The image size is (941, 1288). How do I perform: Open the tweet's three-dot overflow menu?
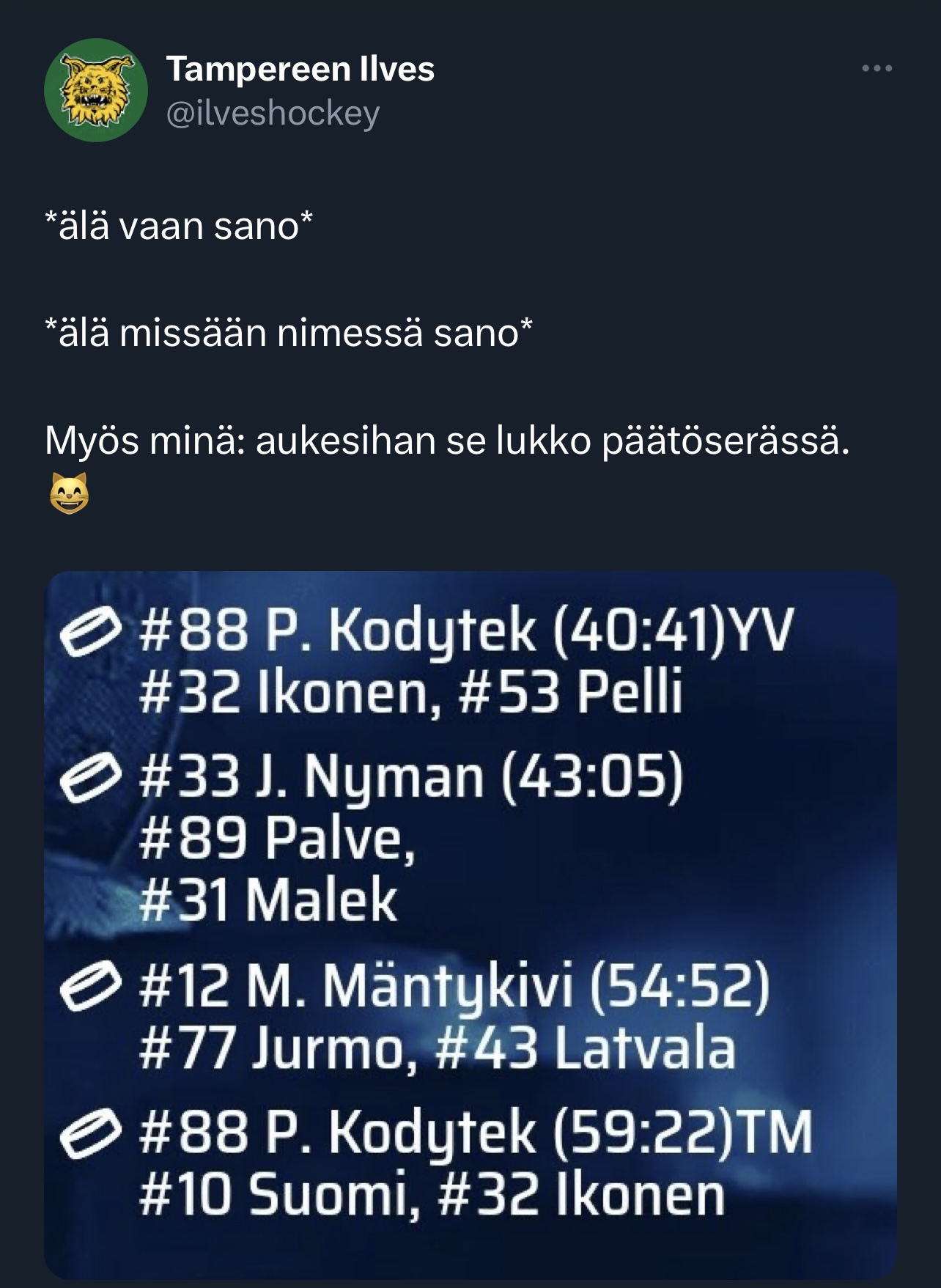[x=877, y=69]
